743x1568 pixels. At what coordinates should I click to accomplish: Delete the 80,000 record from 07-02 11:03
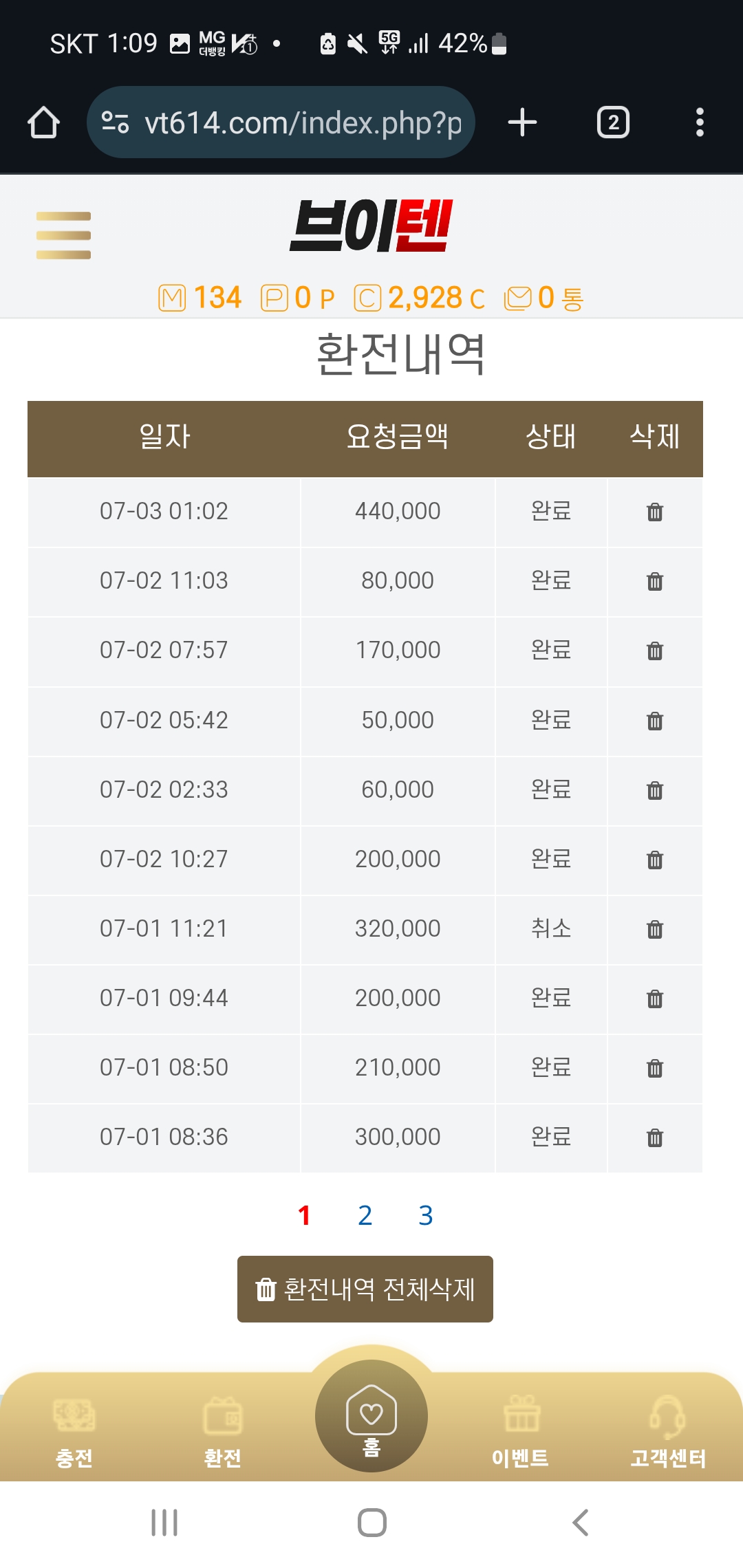[x=655, y=581]
